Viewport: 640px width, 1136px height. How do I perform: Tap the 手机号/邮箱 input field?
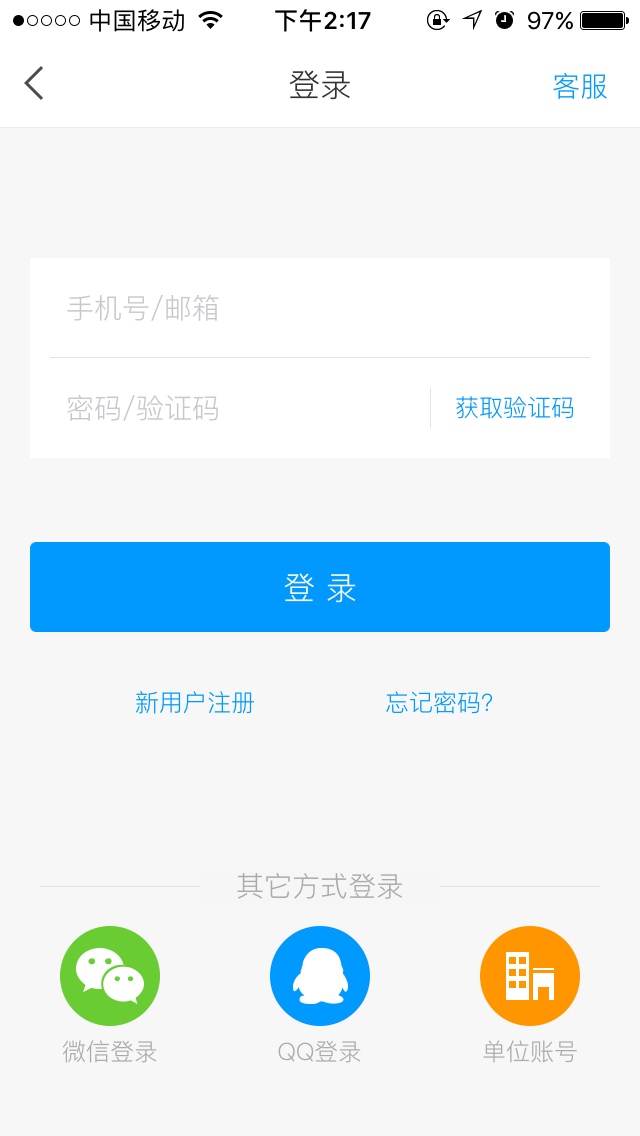point(320,309)
